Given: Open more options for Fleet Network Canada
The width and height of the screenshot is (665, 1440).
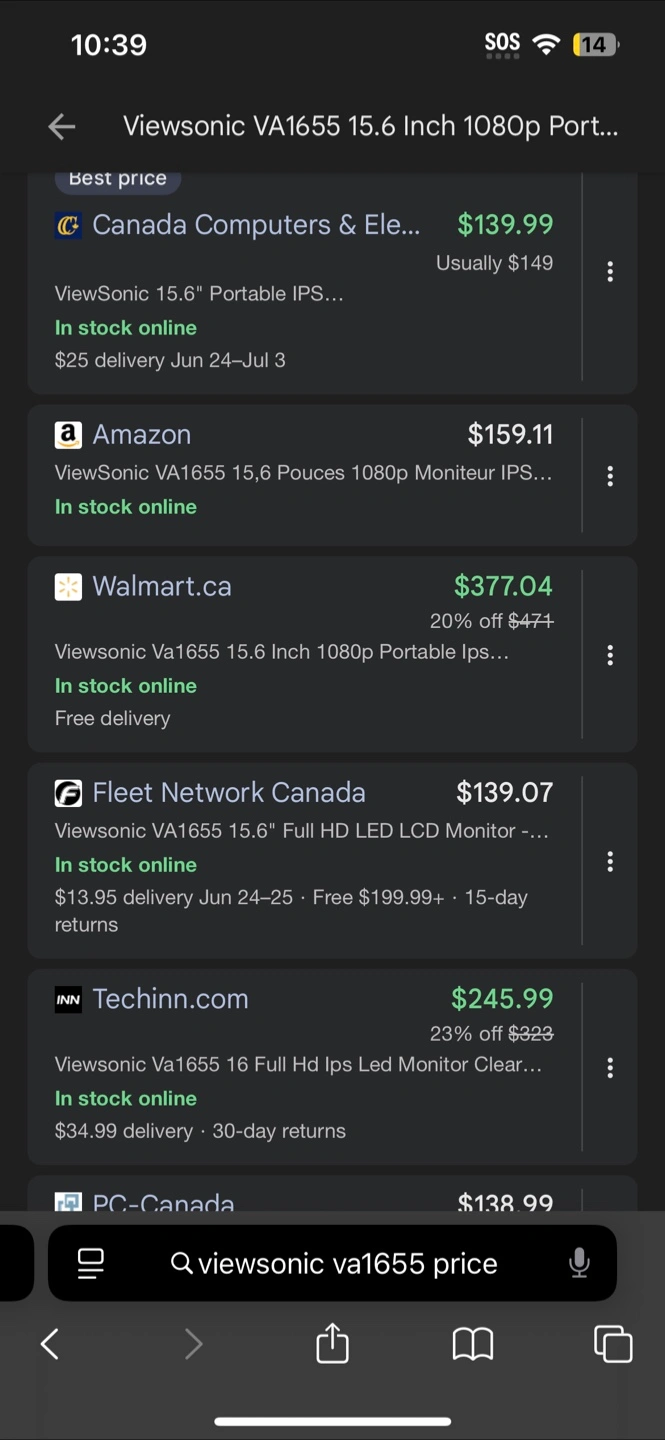Looking at the screenshot, I should tap(610, 862).
